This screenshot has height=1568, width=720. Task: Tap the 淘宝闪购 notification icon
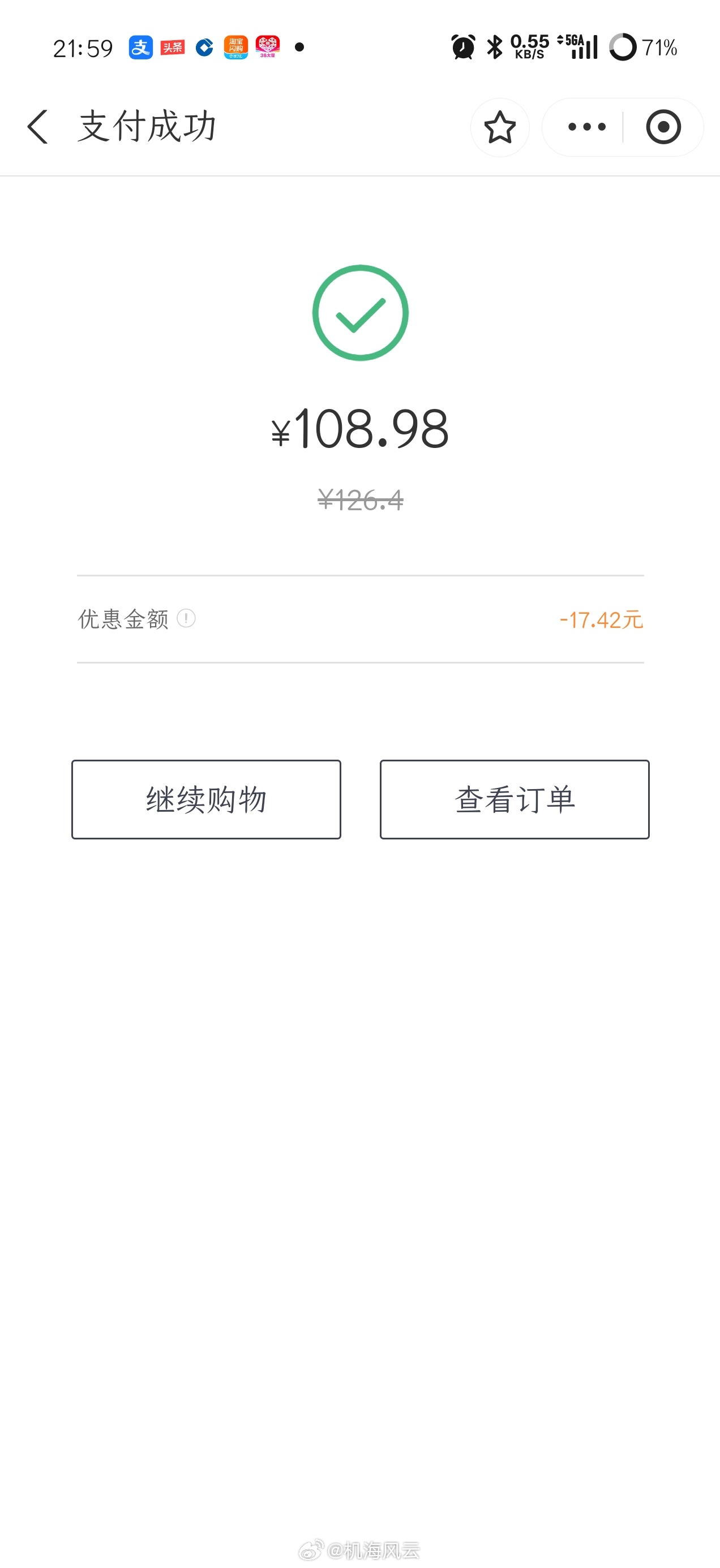point(235,47)
